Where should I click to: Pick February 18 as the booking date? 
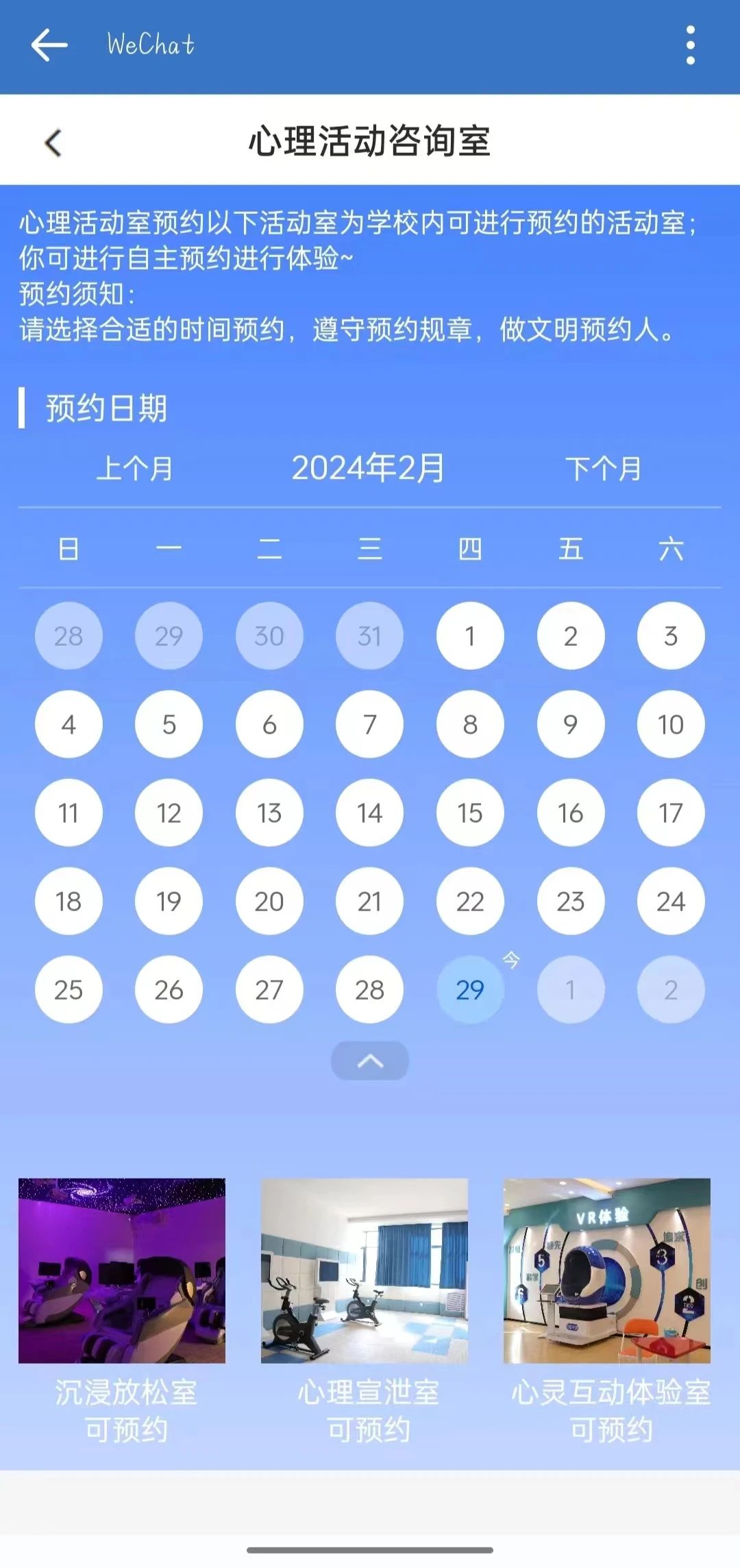[69, 901]
